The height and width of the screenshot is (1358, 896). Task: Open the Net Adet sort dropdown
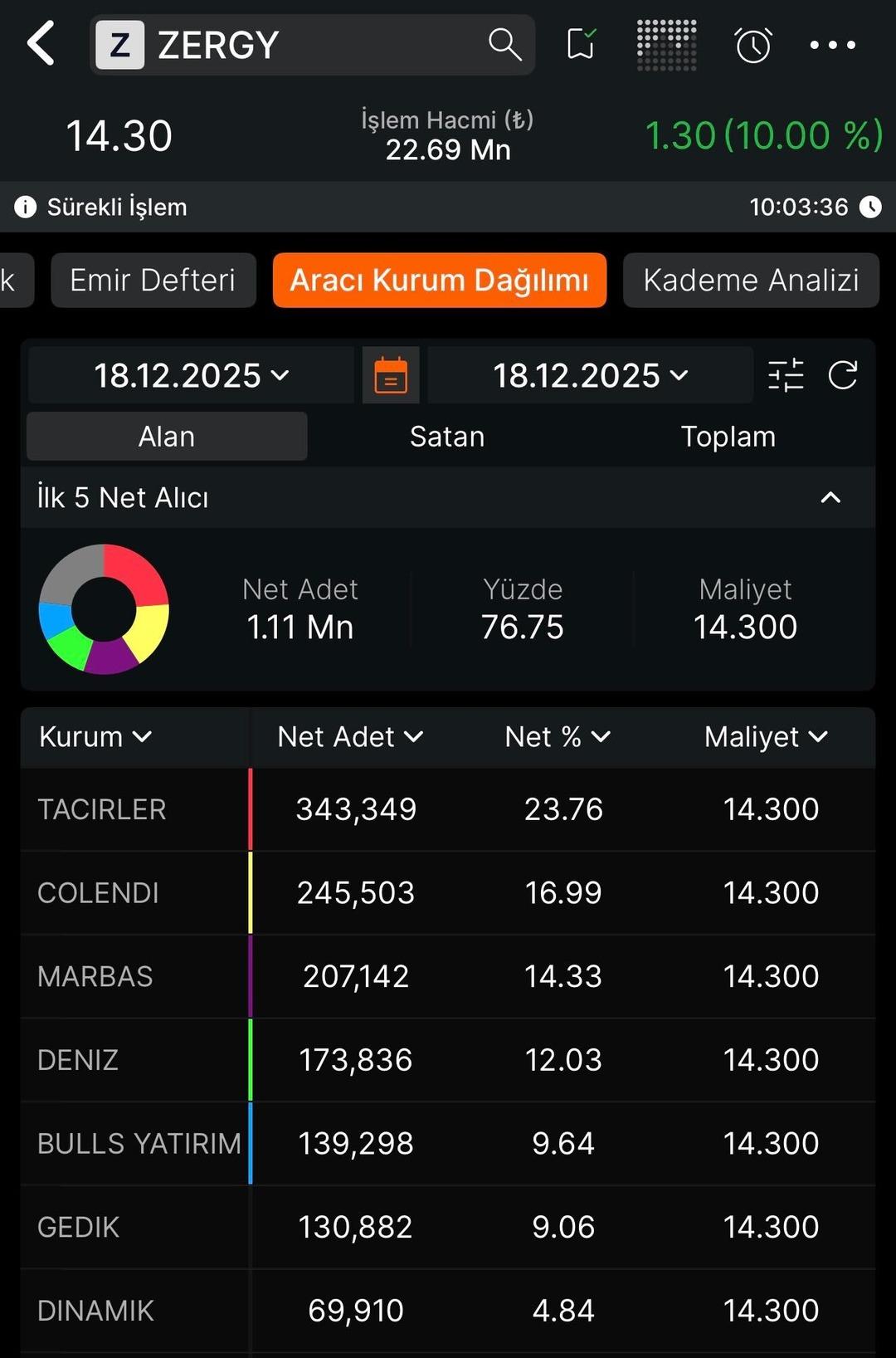[x=348, y=736]
